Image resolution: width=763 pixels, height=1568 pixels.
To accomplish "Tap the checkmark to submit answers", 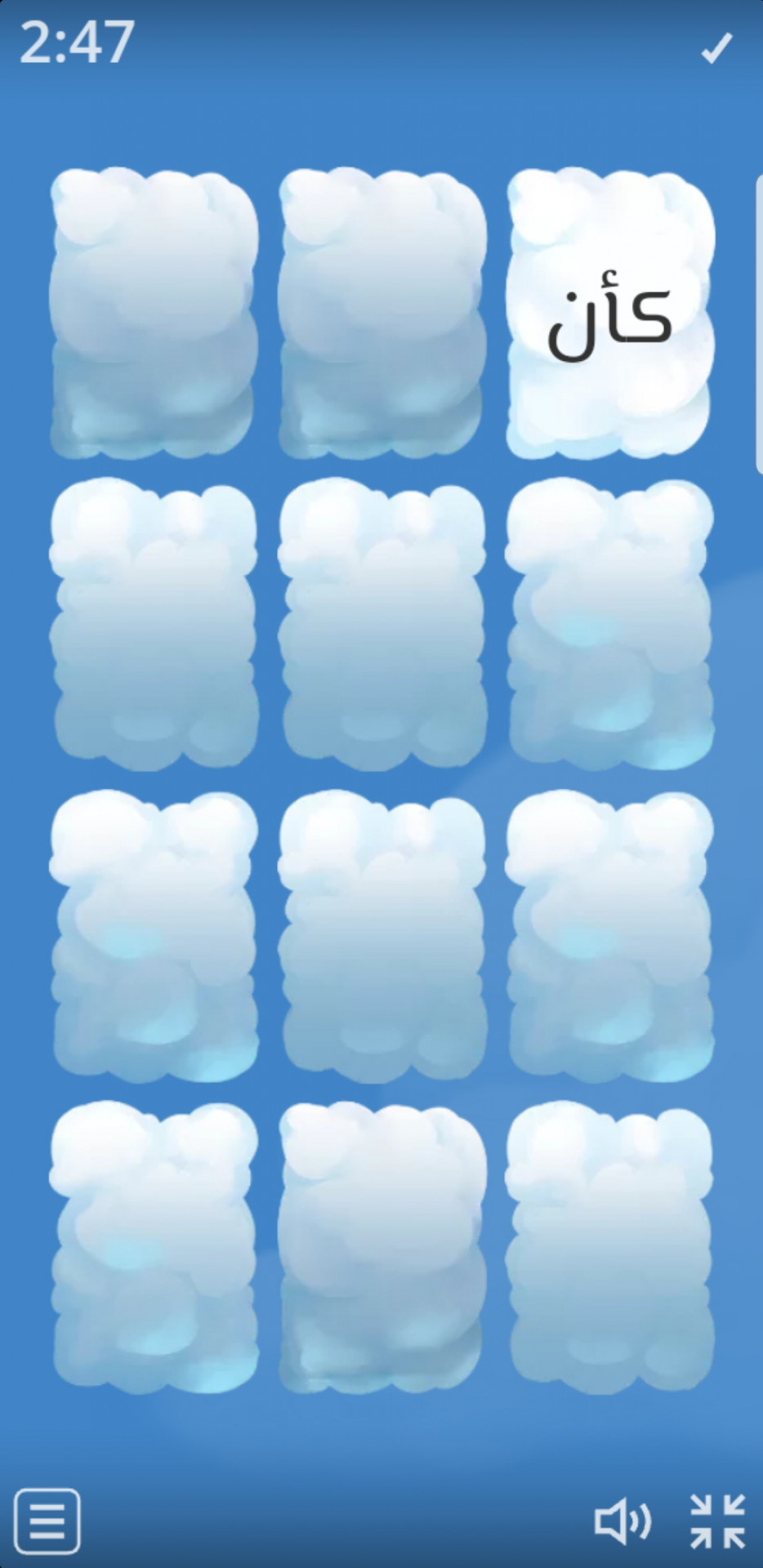I will pos(716,48).
